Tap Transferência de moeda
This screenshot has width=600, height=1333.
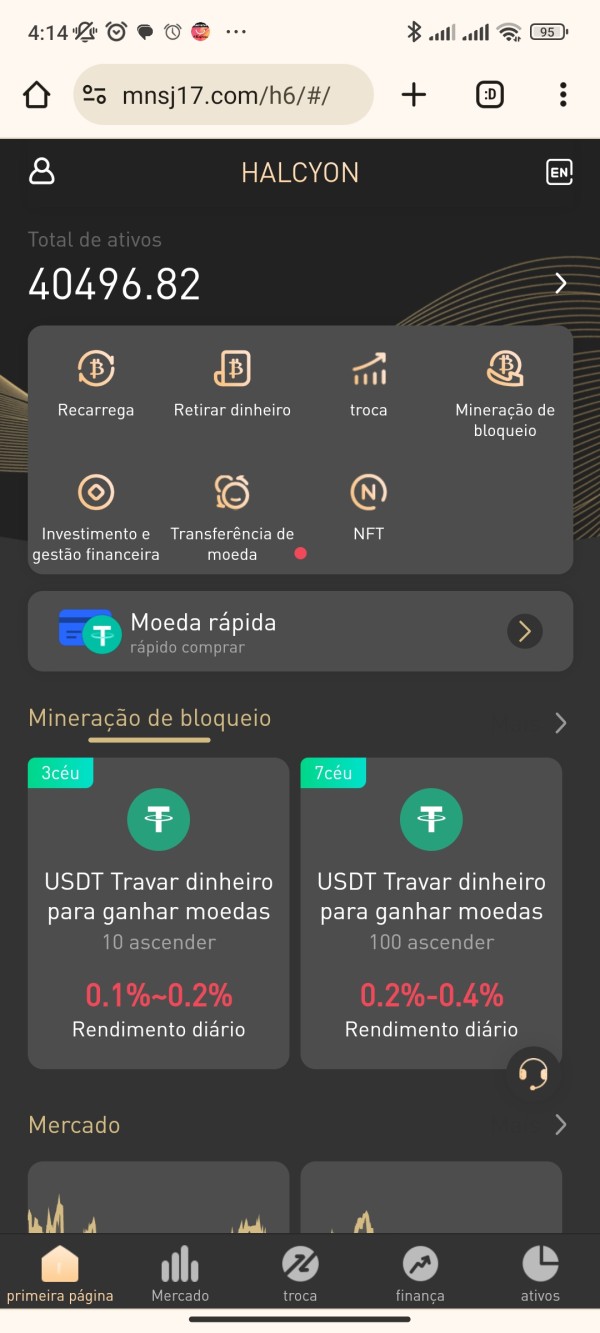tap(232, 517)
